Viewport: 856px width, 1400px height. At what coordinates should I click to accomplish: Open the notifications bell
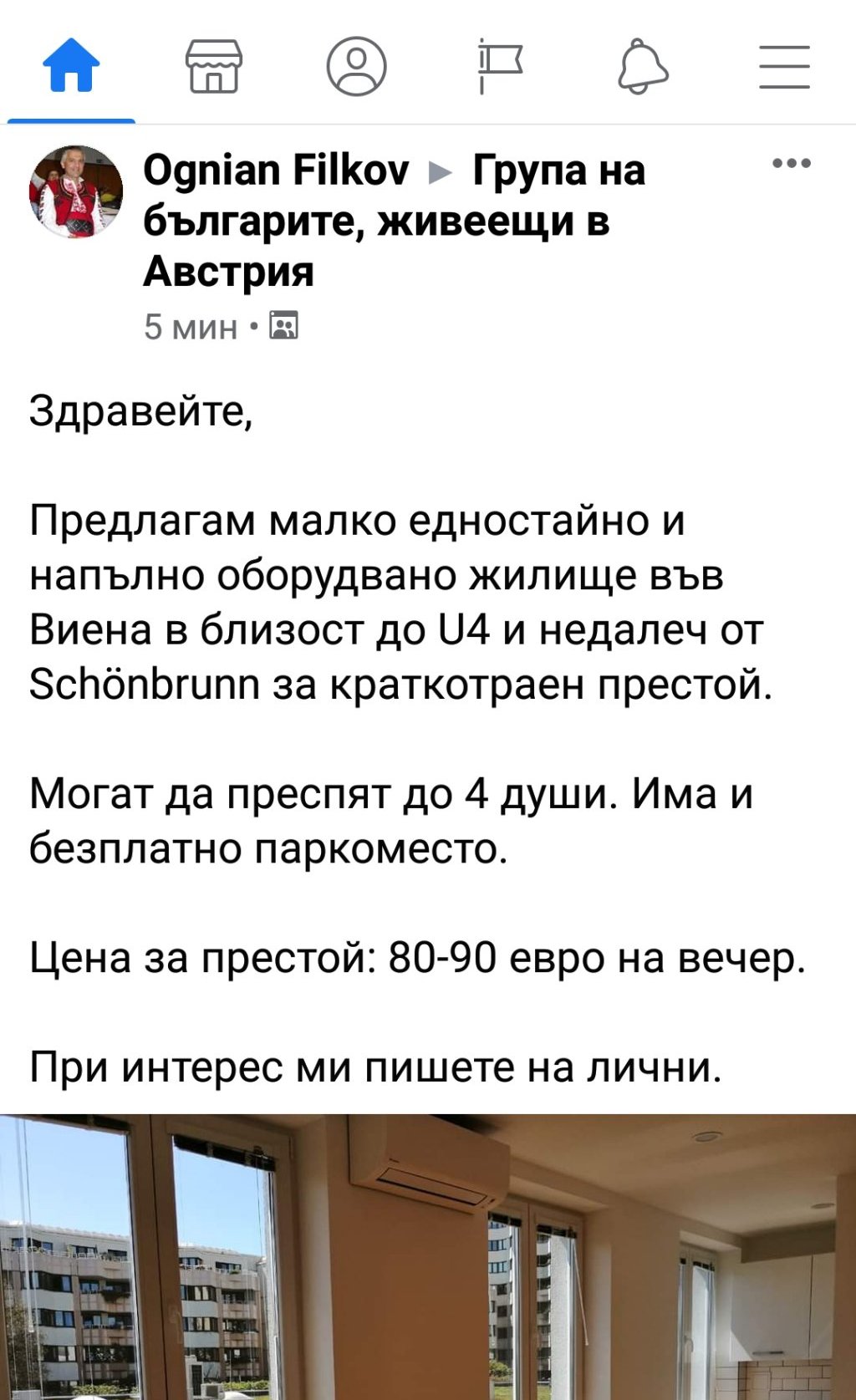642,65
